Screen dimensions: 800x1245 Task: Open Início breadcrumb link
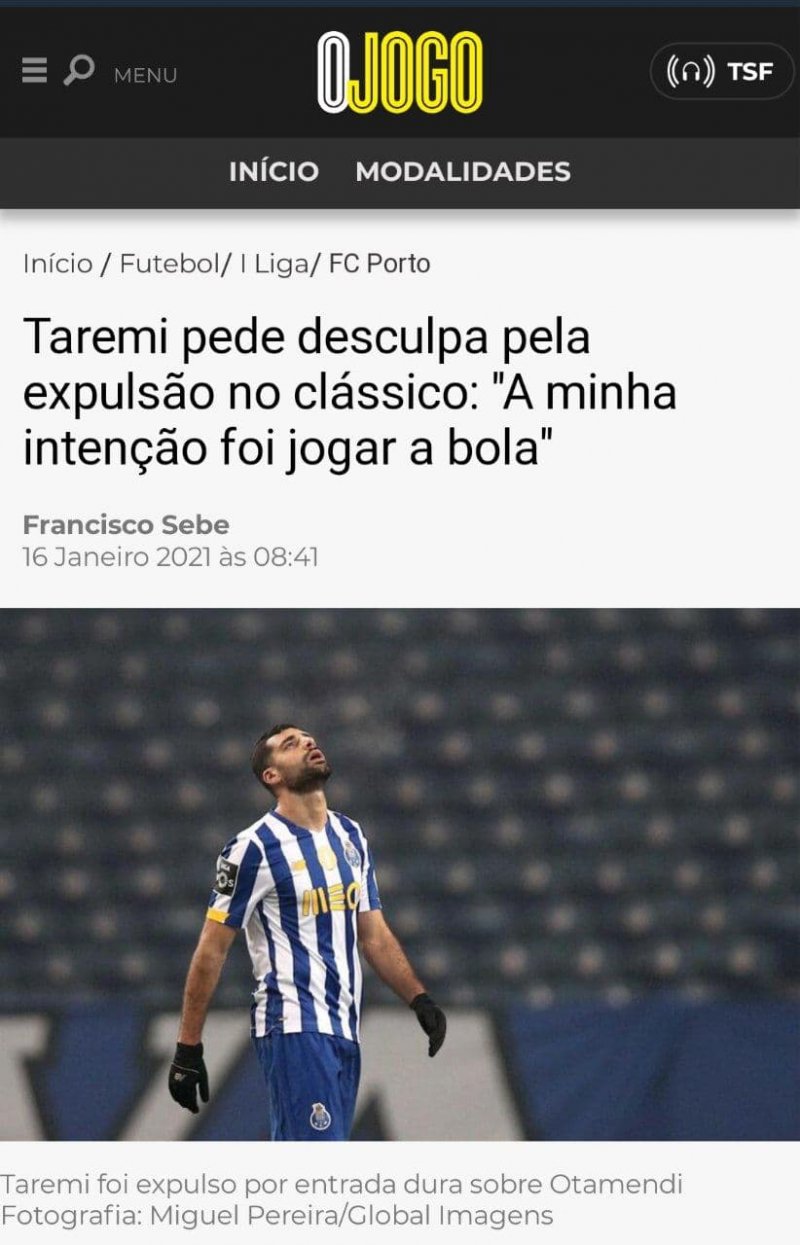point(57,264)
